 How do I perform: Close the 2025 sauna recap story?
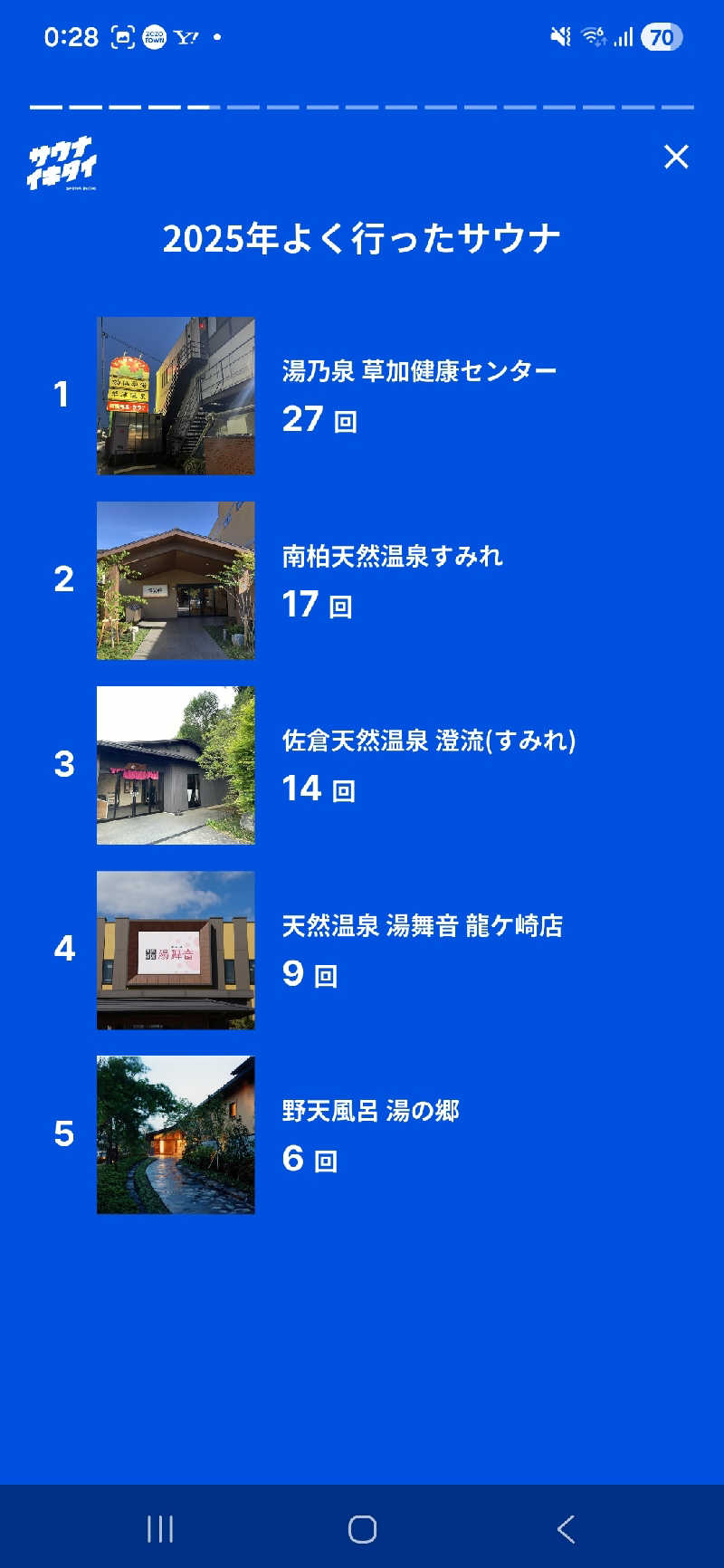click(x=676, y=157)
